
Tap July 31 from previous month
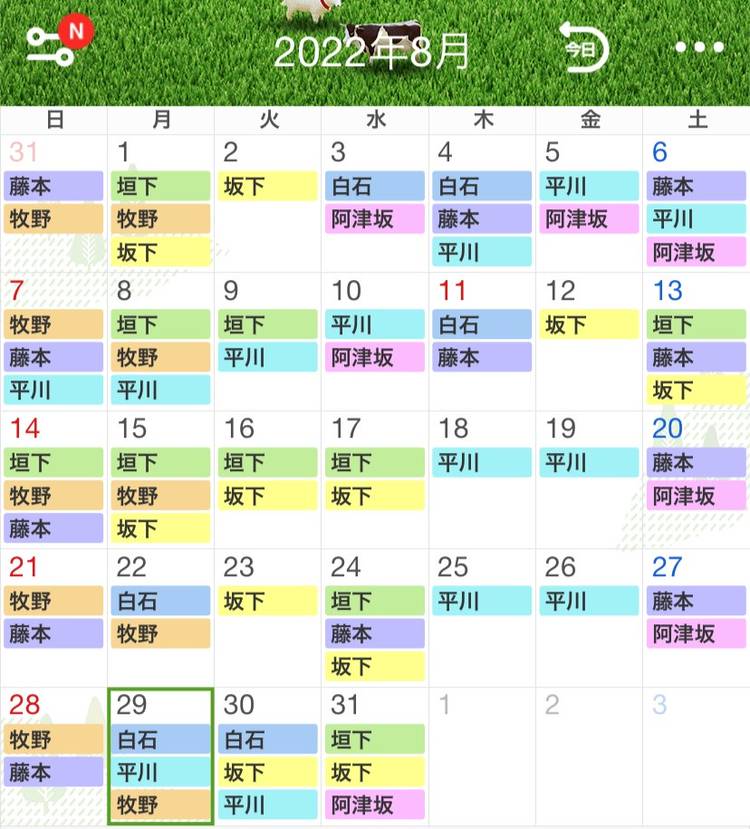pos(54,204)
